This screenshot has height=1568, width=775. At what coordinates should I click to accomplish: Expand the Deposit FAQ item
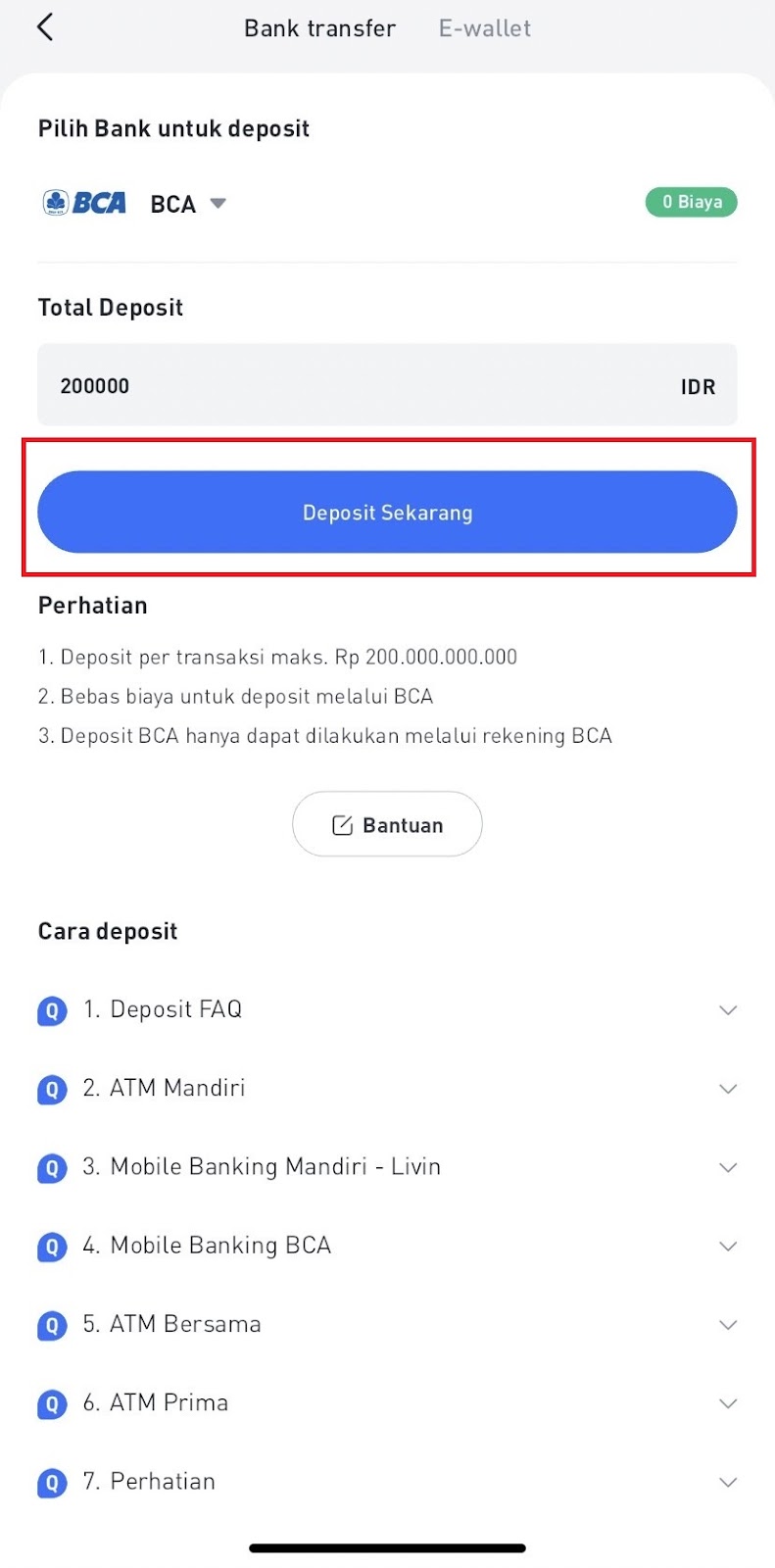point(387,1009)
